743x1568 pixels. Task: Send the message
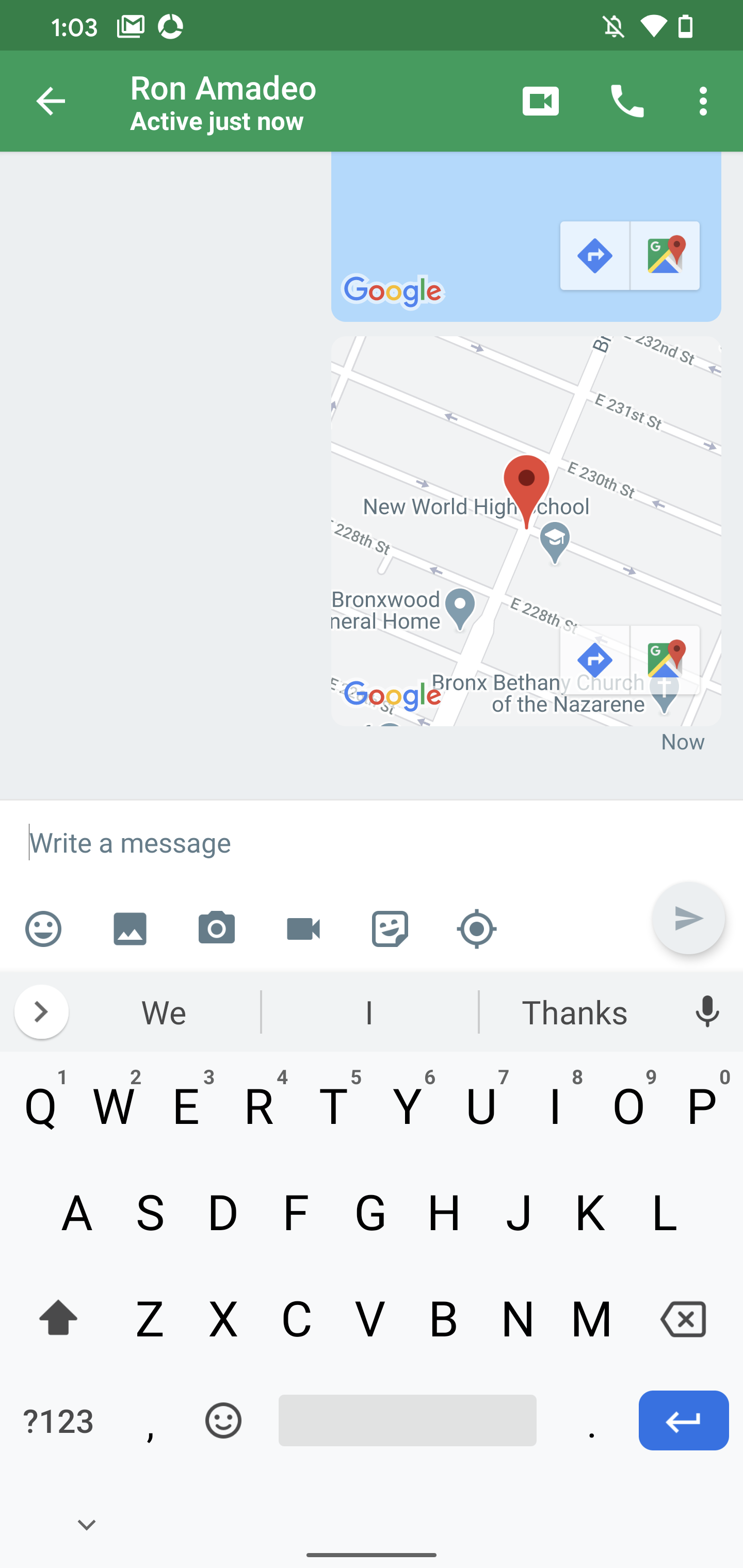(688, 918)
